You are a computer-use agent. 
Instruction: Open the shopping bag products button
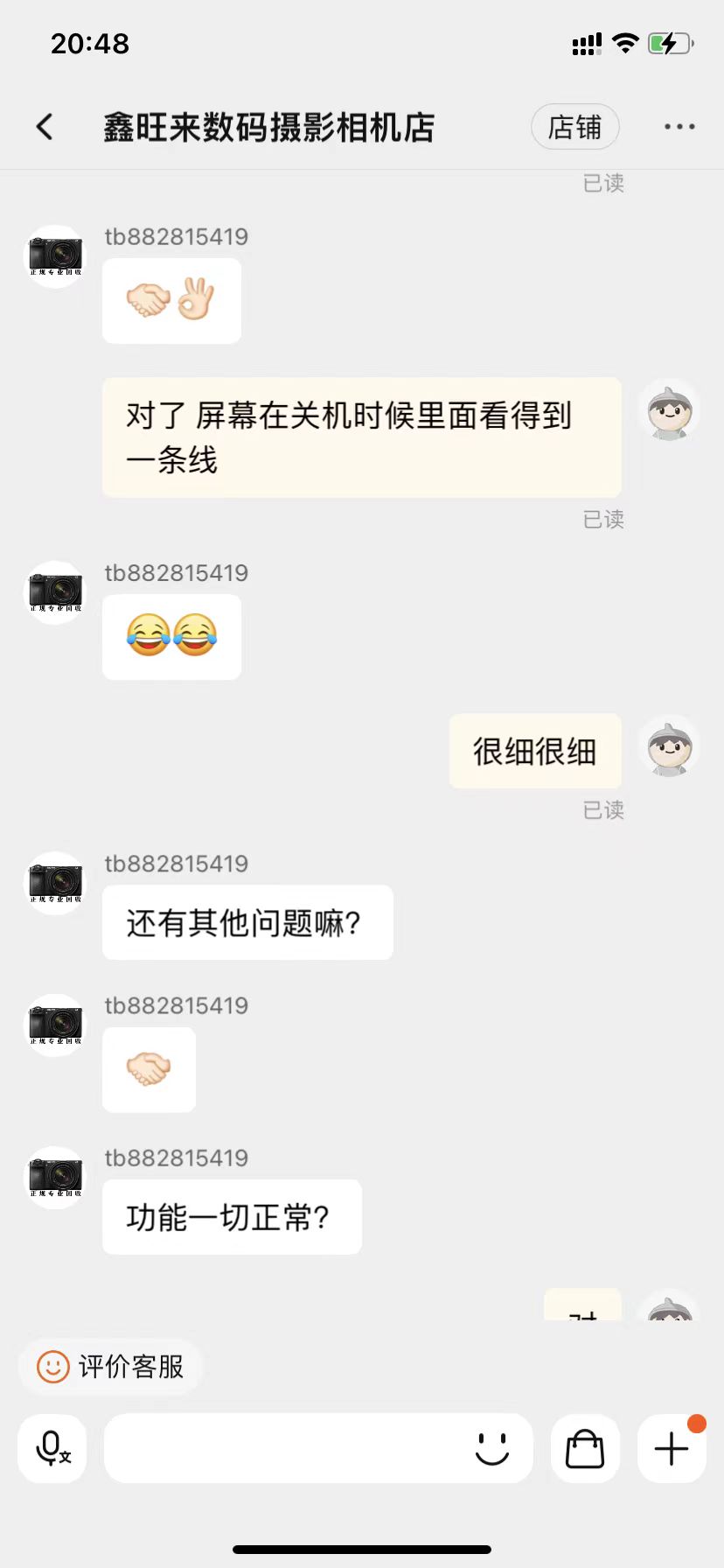coord(585,1448)
